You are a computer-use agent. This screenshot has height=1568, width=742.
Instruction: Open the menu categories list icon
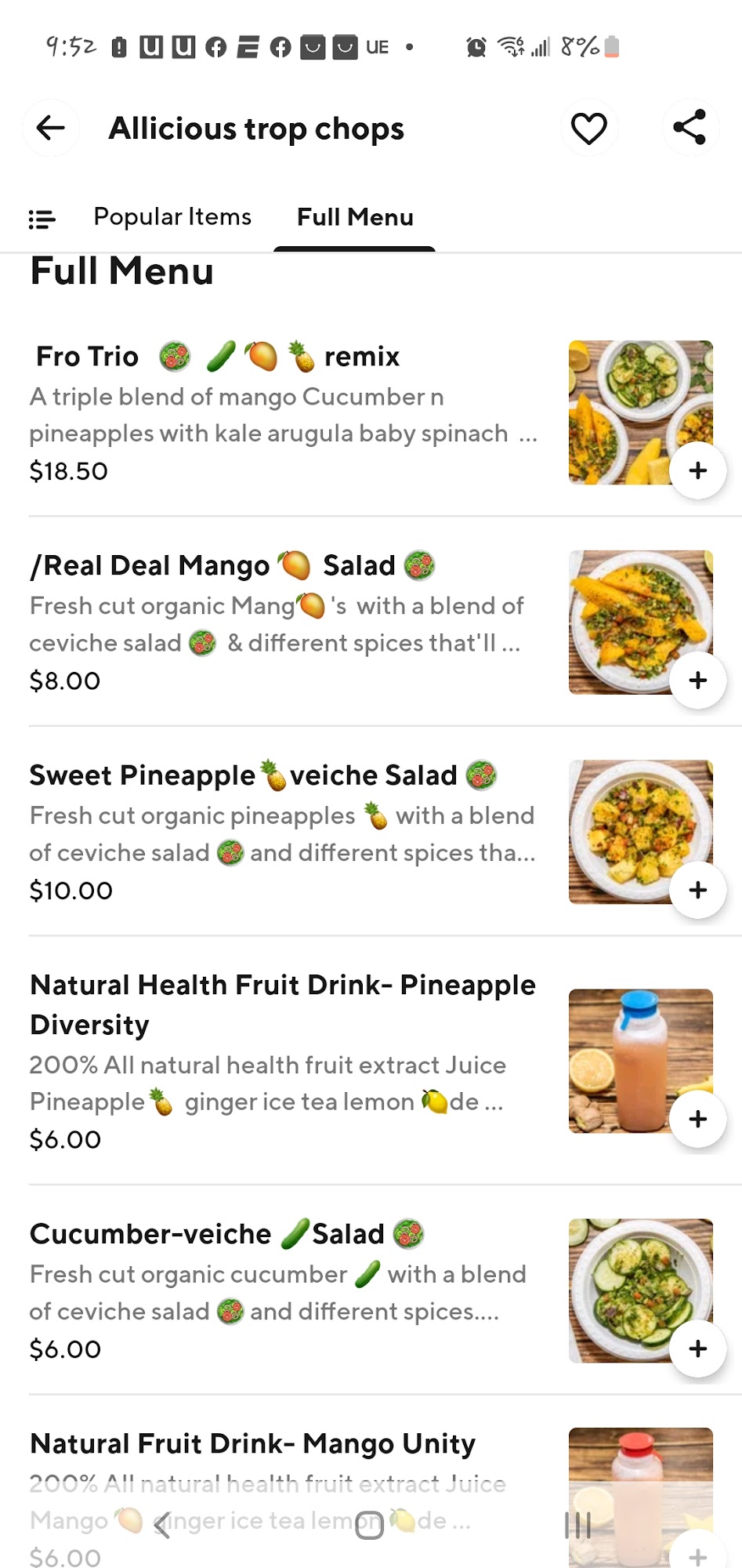point(42,219)
